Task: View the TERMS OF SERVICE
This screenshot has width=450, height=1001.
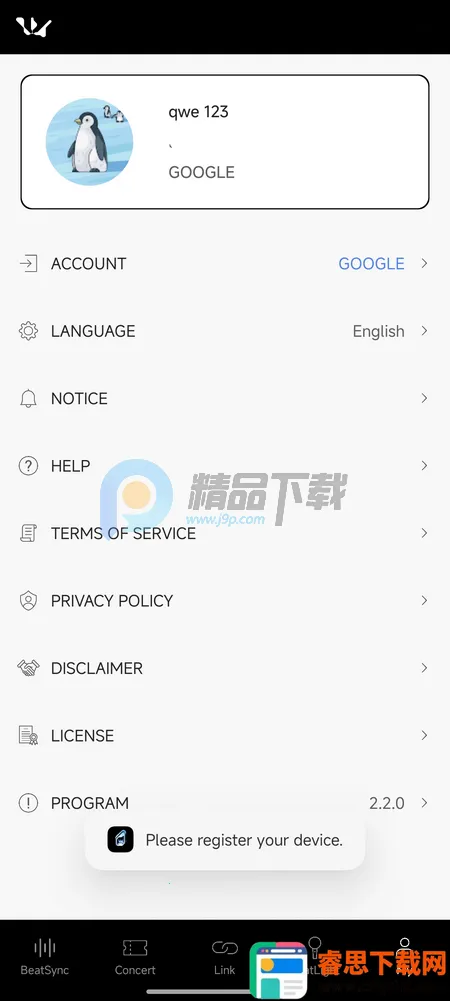Action: coord(225,534)
